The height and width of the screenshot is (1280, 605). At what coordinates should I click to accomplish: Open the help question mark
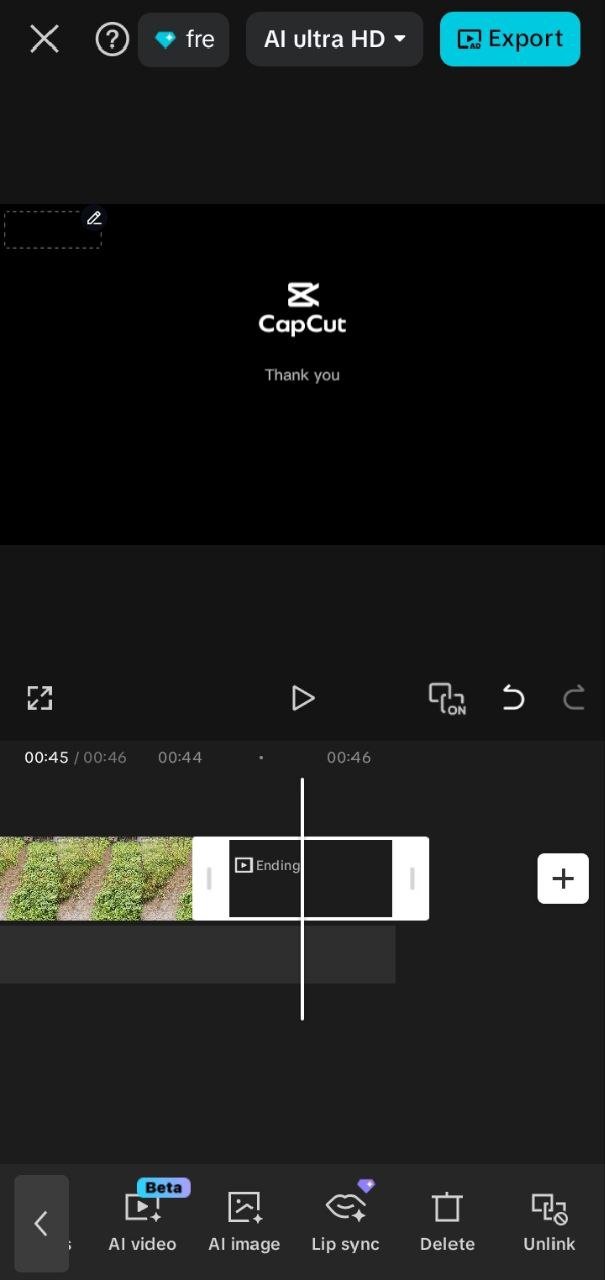112,39
